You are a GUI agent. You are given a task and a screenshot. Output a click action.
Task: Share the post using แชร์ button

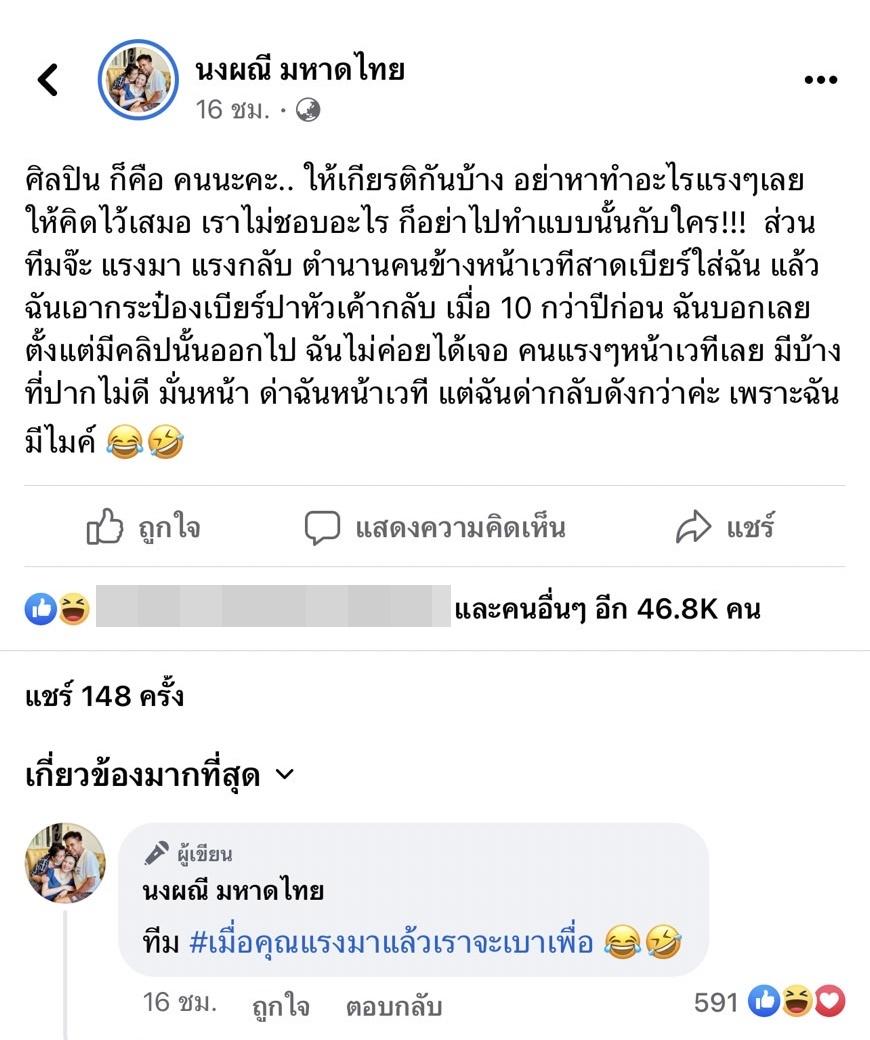click(725, 527)
